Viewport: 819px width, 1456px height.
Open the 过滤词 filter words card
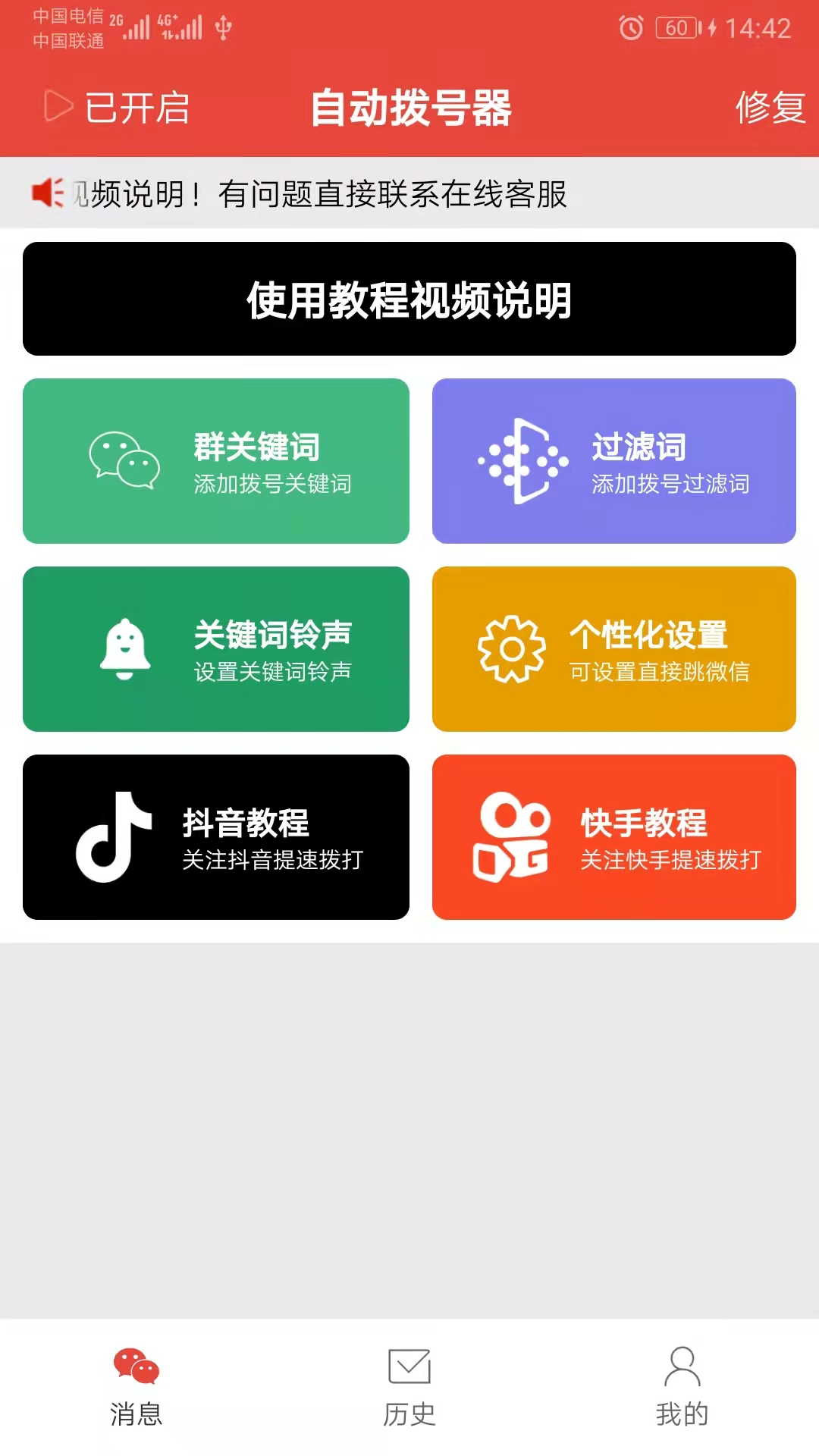[614, 461]
